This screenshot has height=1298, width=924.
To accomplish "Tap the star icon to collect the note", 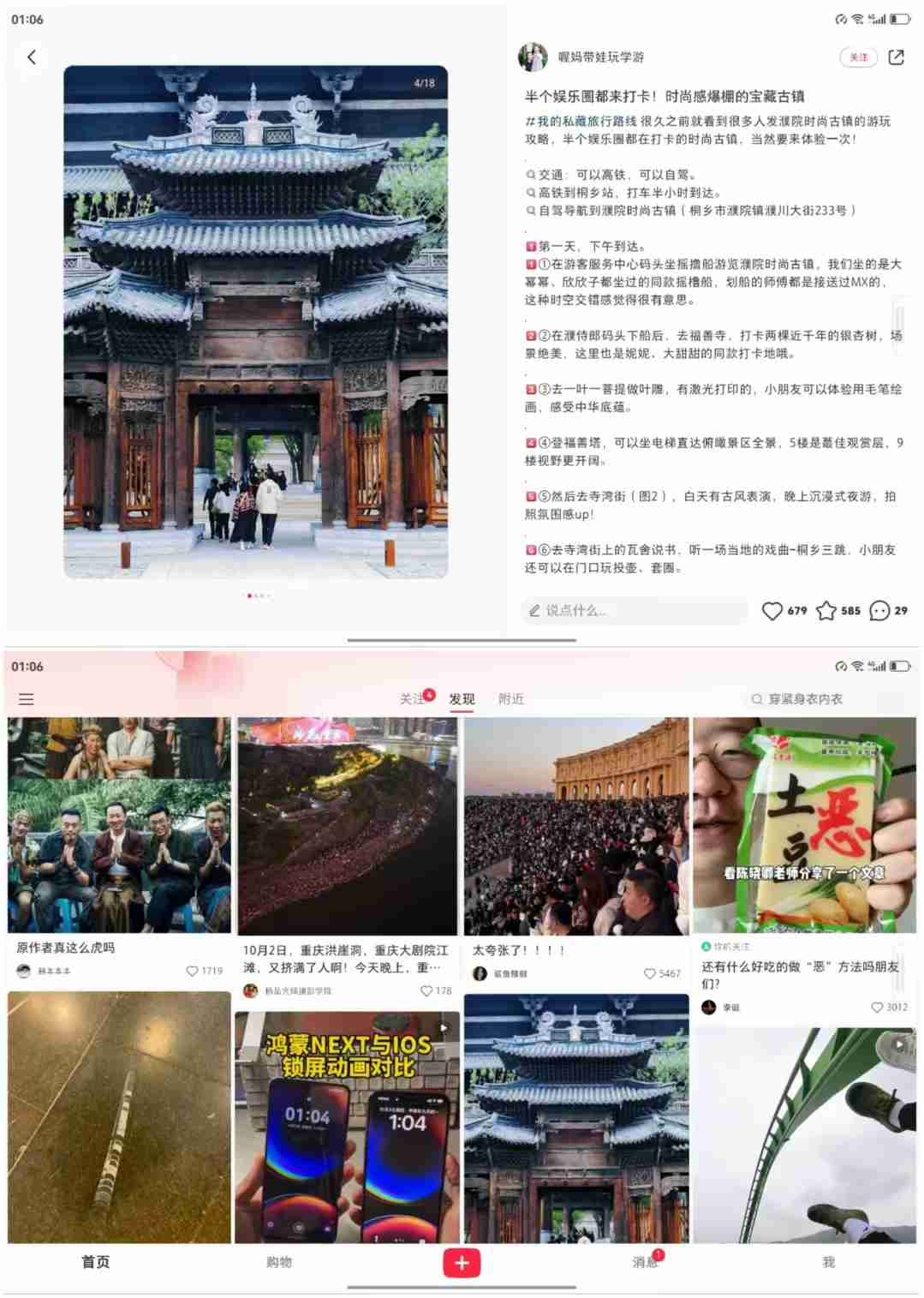I will coord(825,611).
